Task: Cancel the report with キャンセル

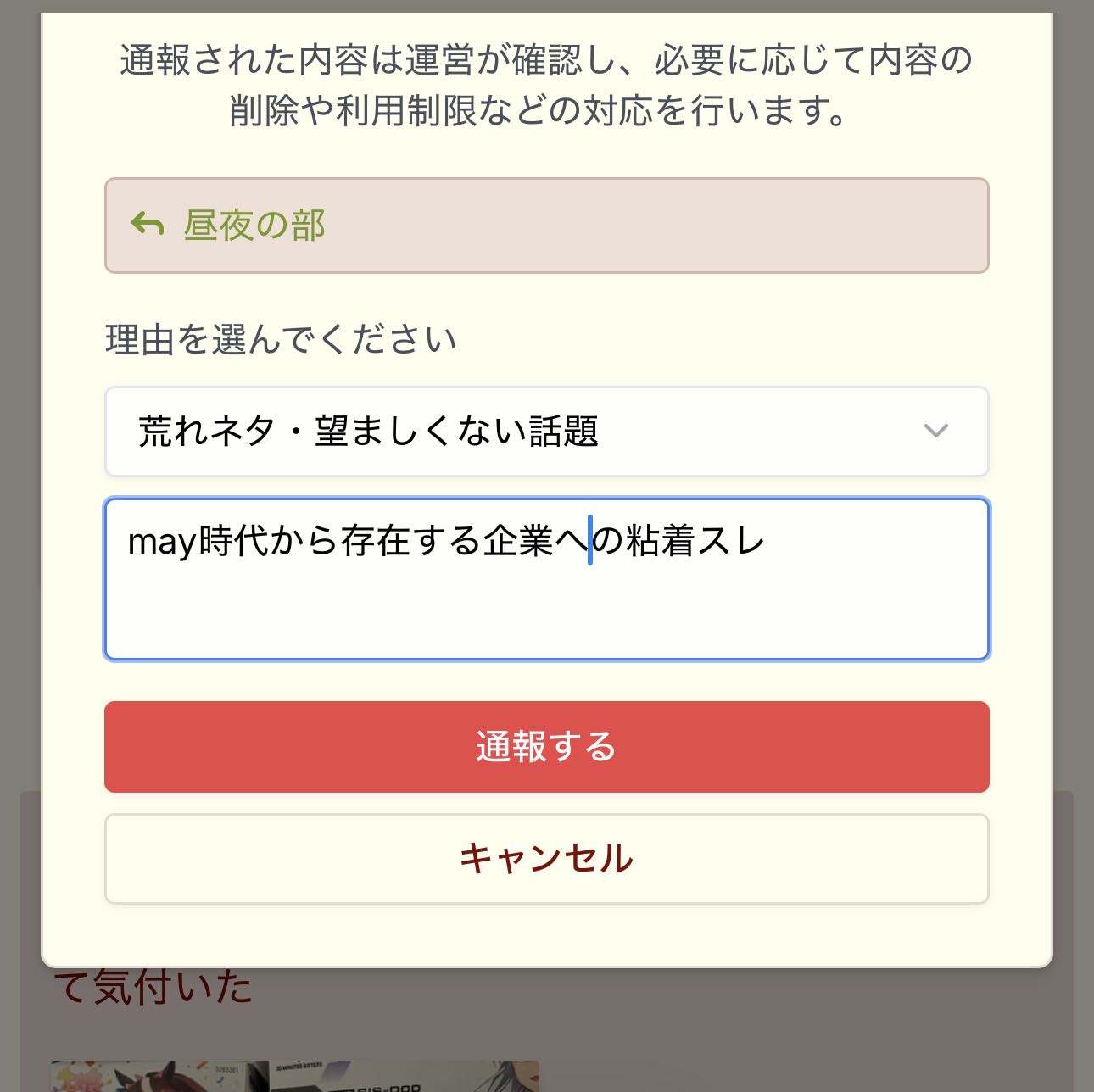Action: (546, 859)
